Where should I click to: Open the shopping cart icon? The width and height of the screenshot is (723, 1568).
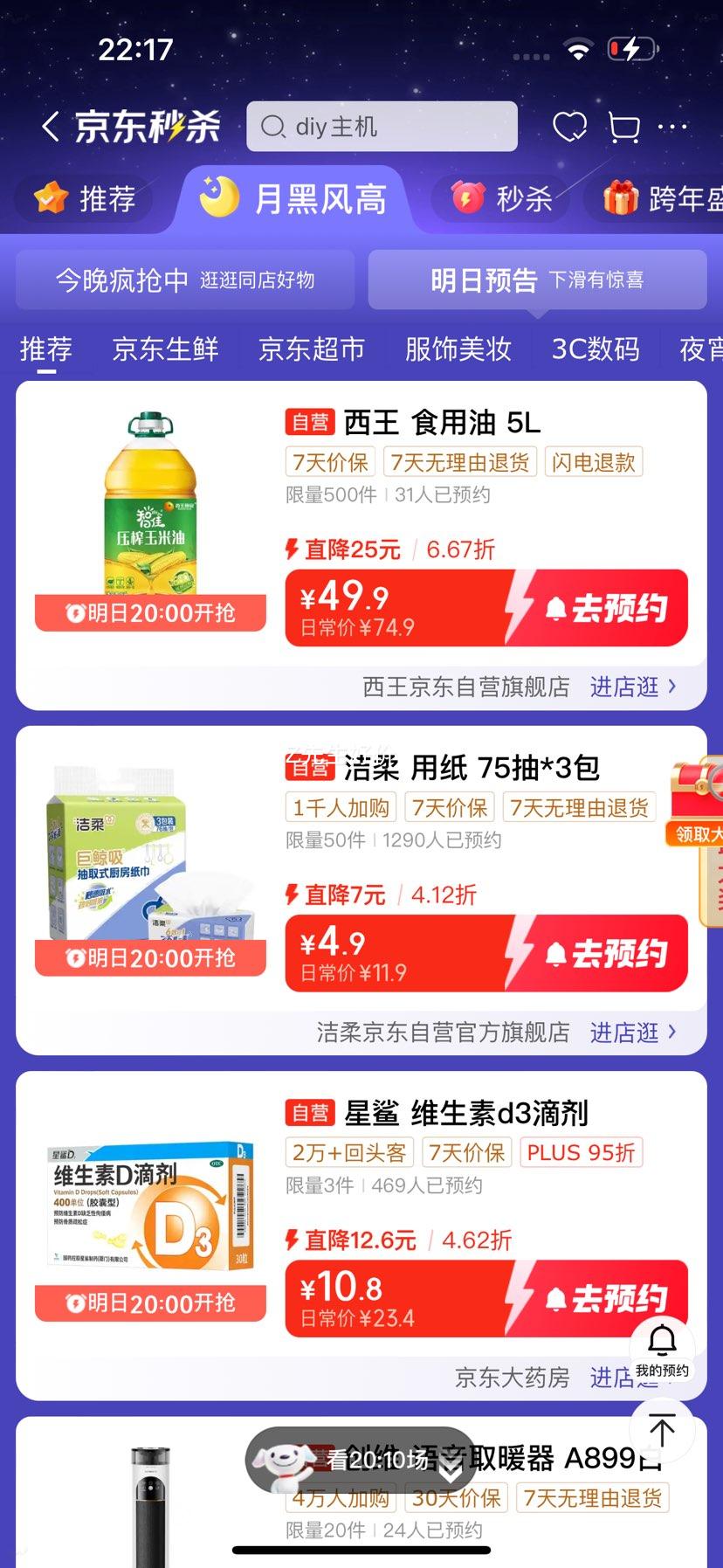point(623,126)
